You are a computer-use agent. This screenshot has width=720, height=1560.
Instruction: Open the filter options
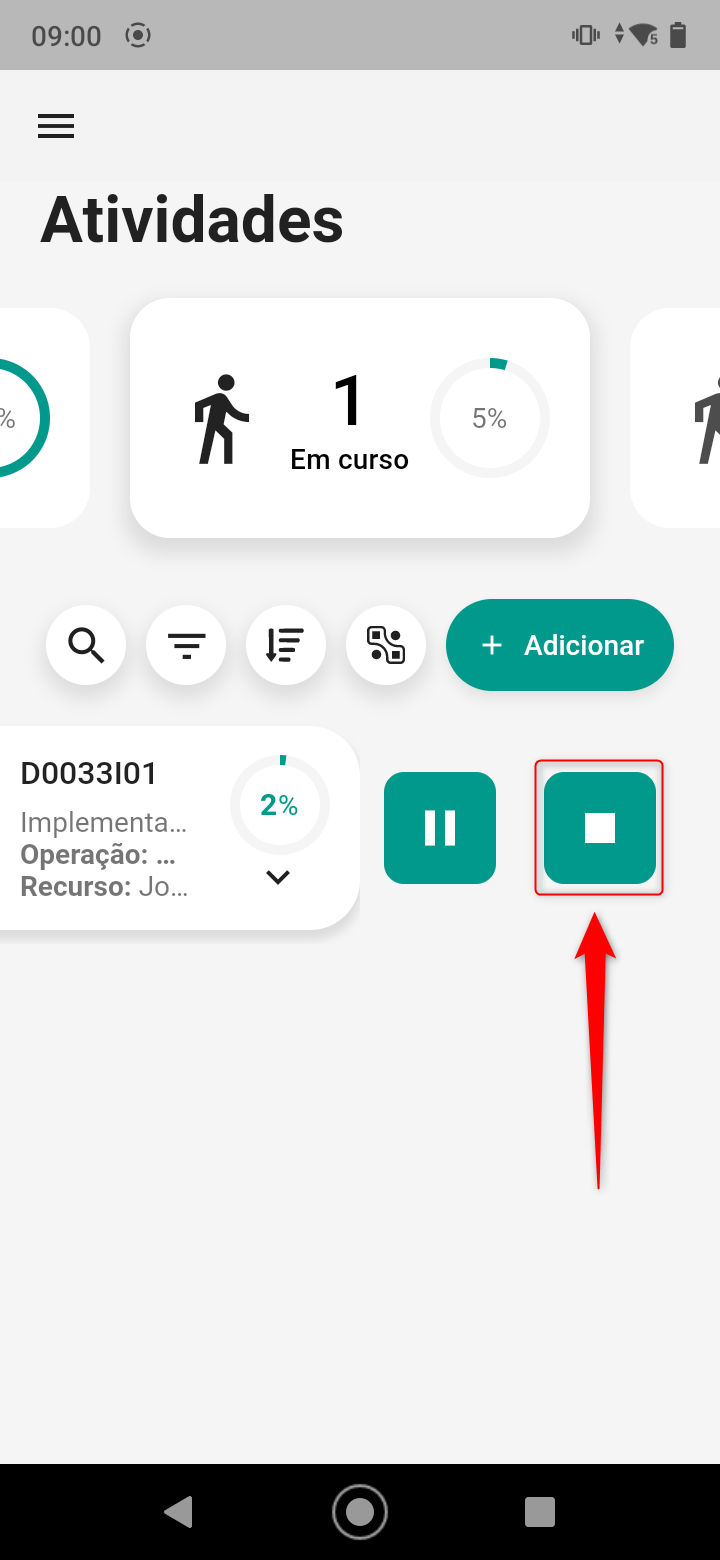click(186, 645)
